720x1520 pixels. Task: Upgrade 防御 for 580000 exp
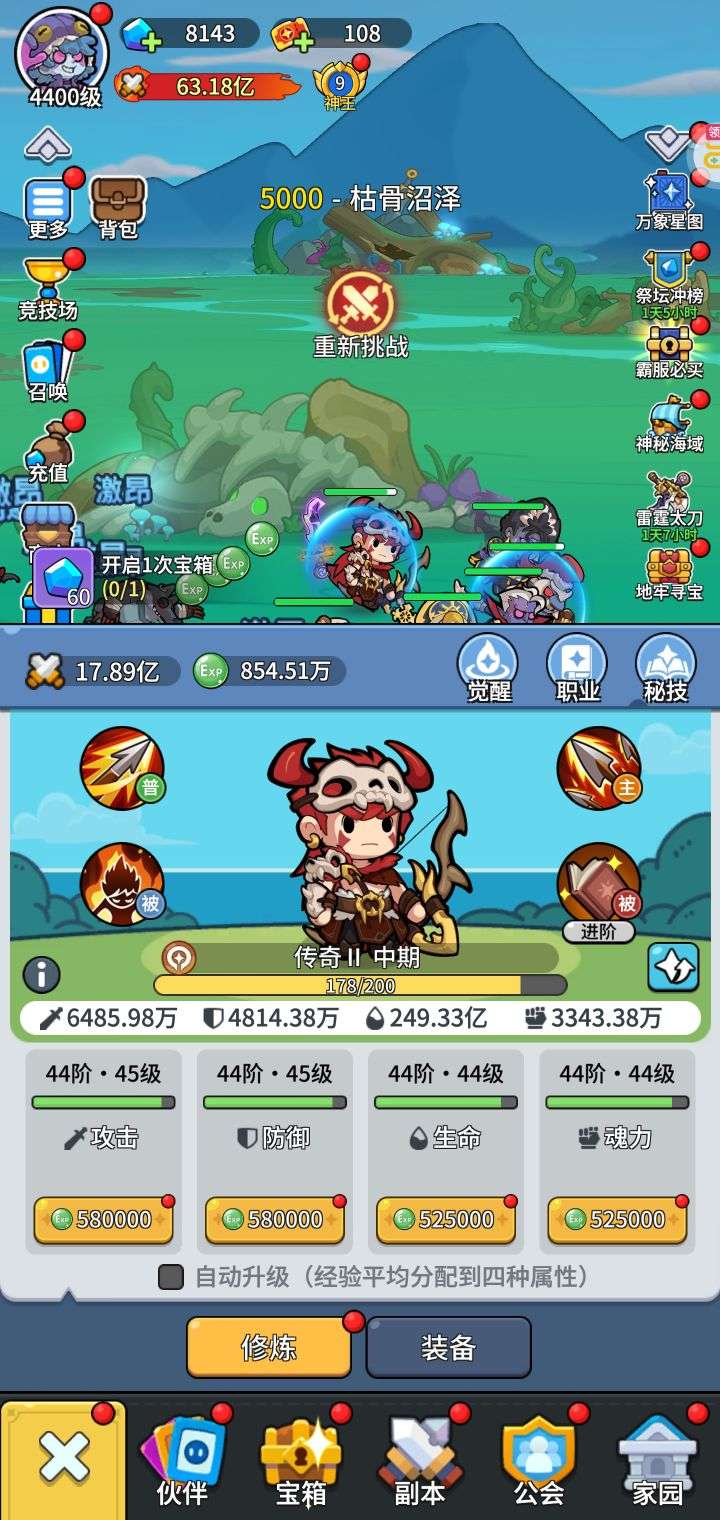pos(275,1219)
